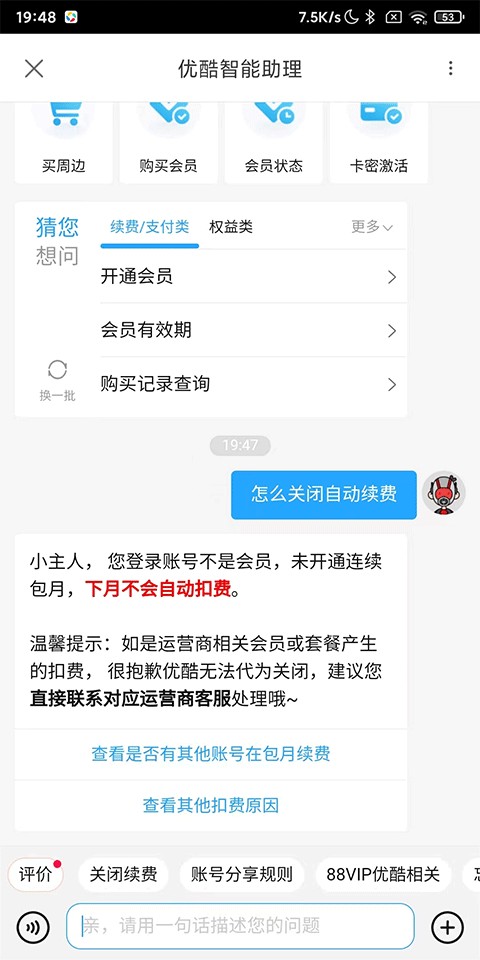Open the plus attachment button

448,926
